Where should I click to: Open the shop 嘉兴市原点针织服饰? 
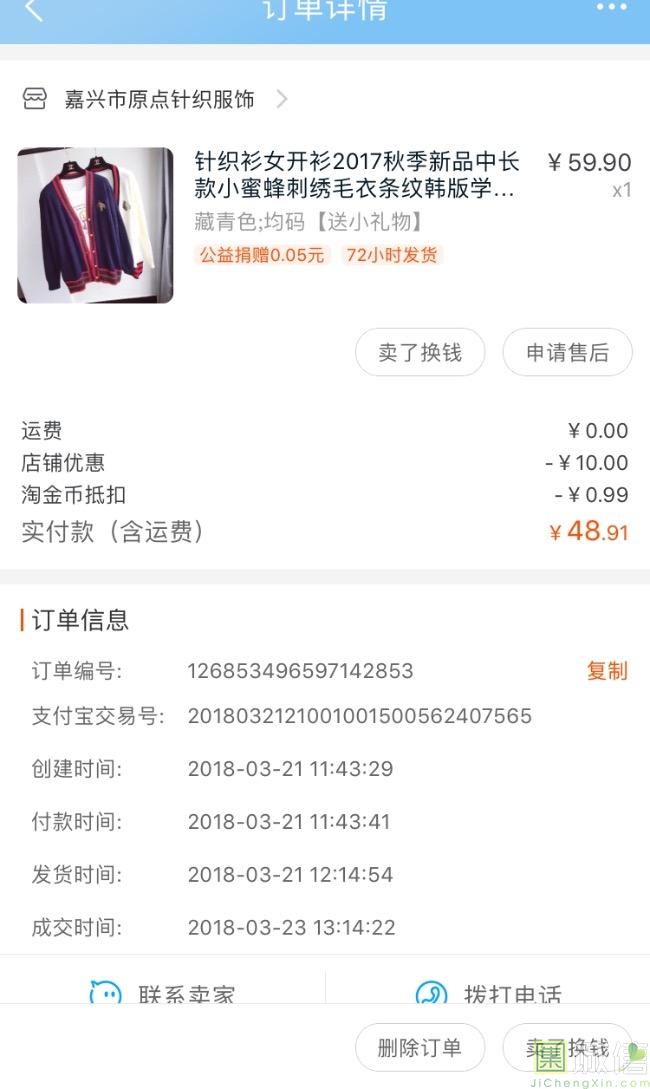(158, 99)
